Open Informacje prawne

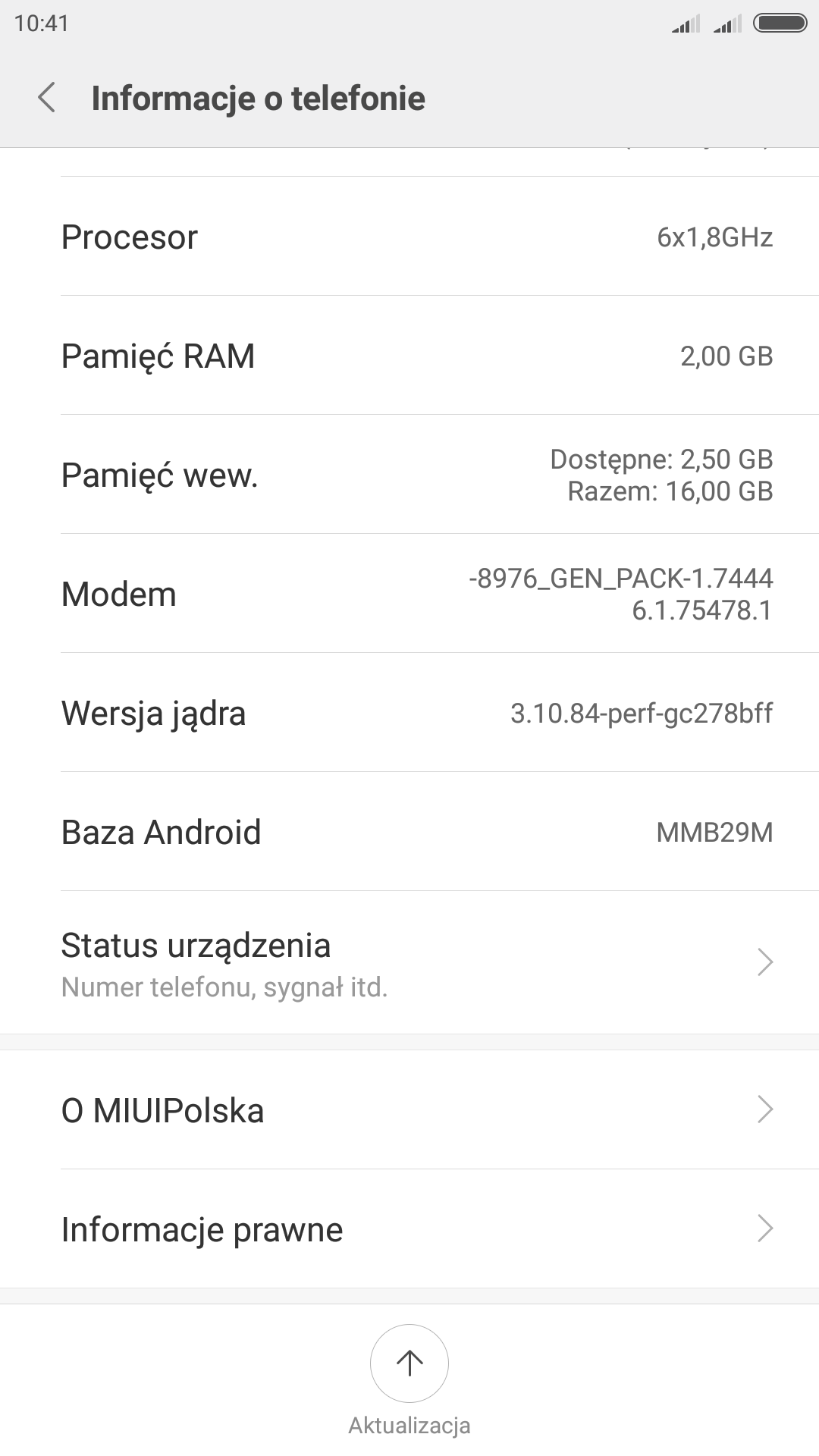(x=409, y=1229)
